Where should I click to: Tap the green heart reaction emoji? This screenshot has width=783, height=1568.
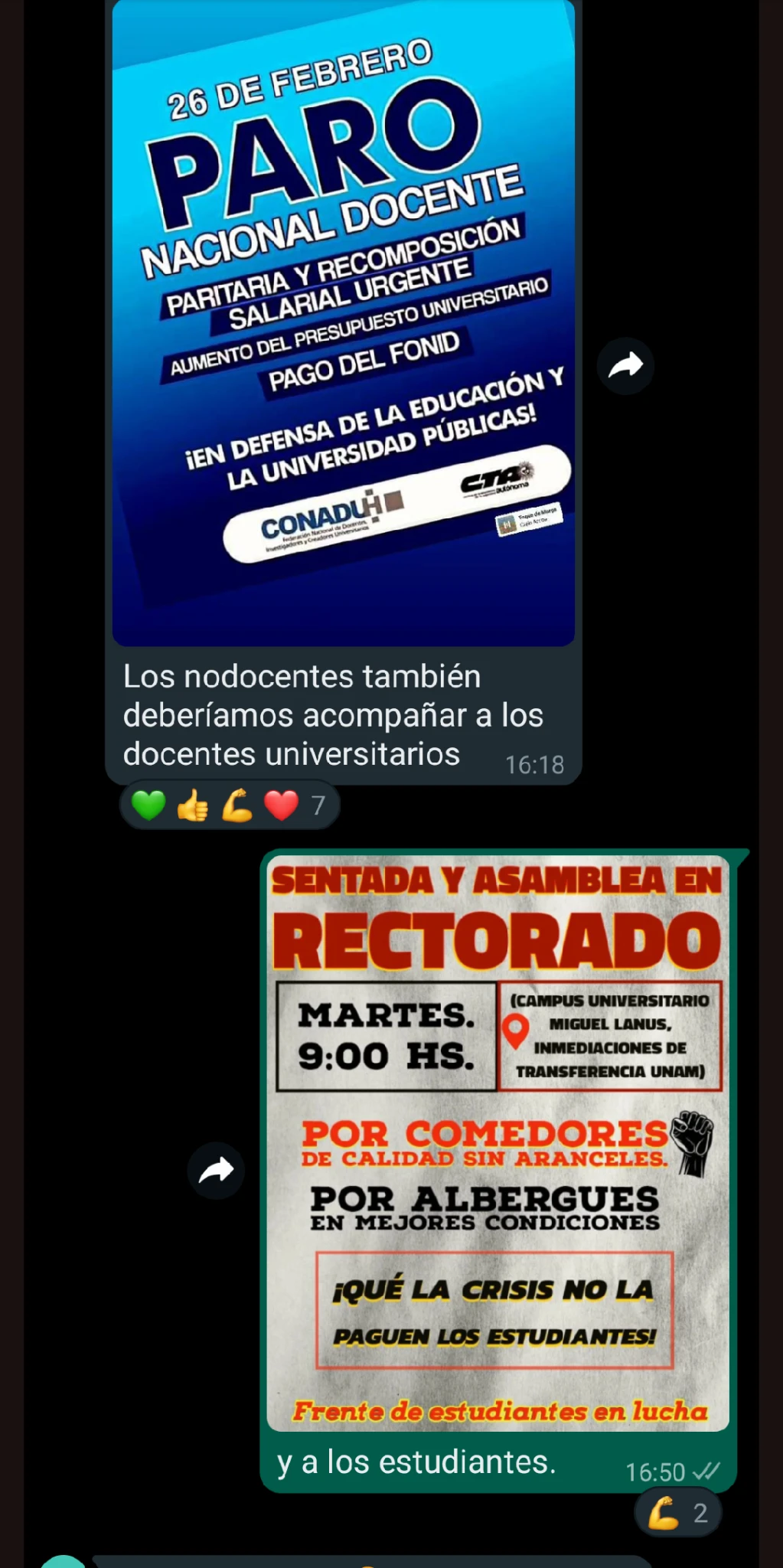(x=150, y=805)
